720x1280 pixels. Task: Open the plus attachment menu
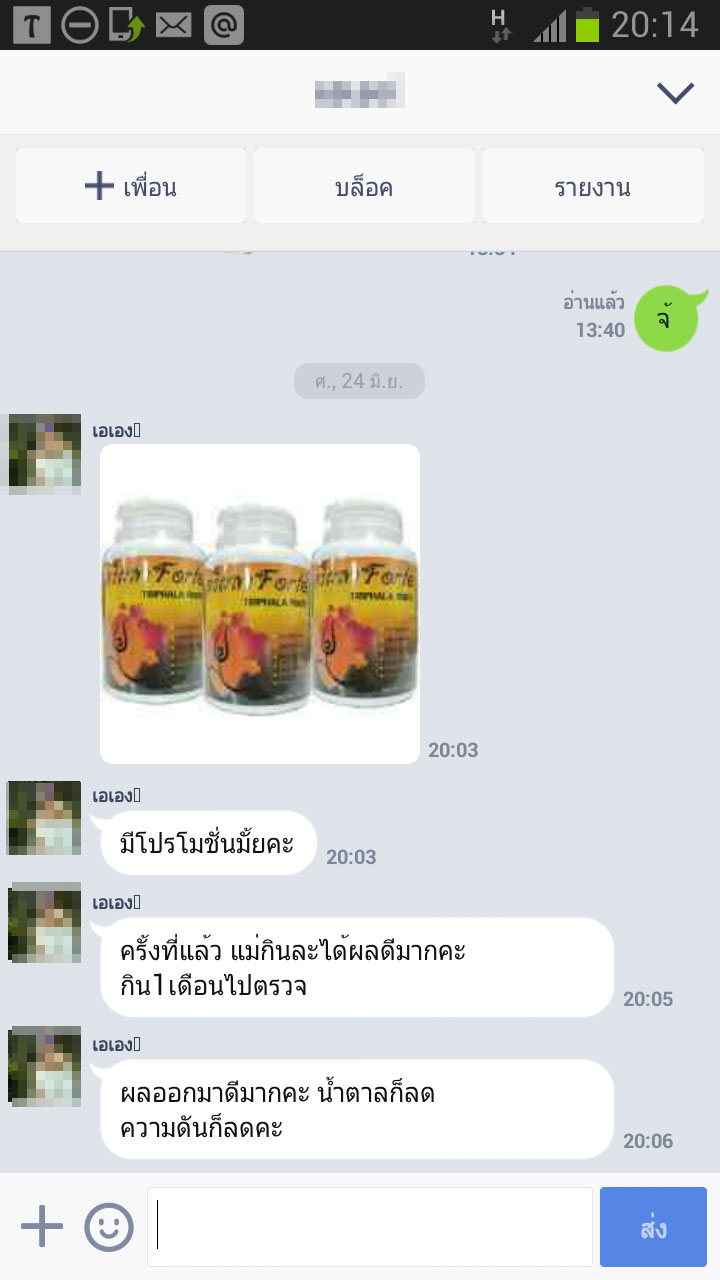(x=42, y=1226)
